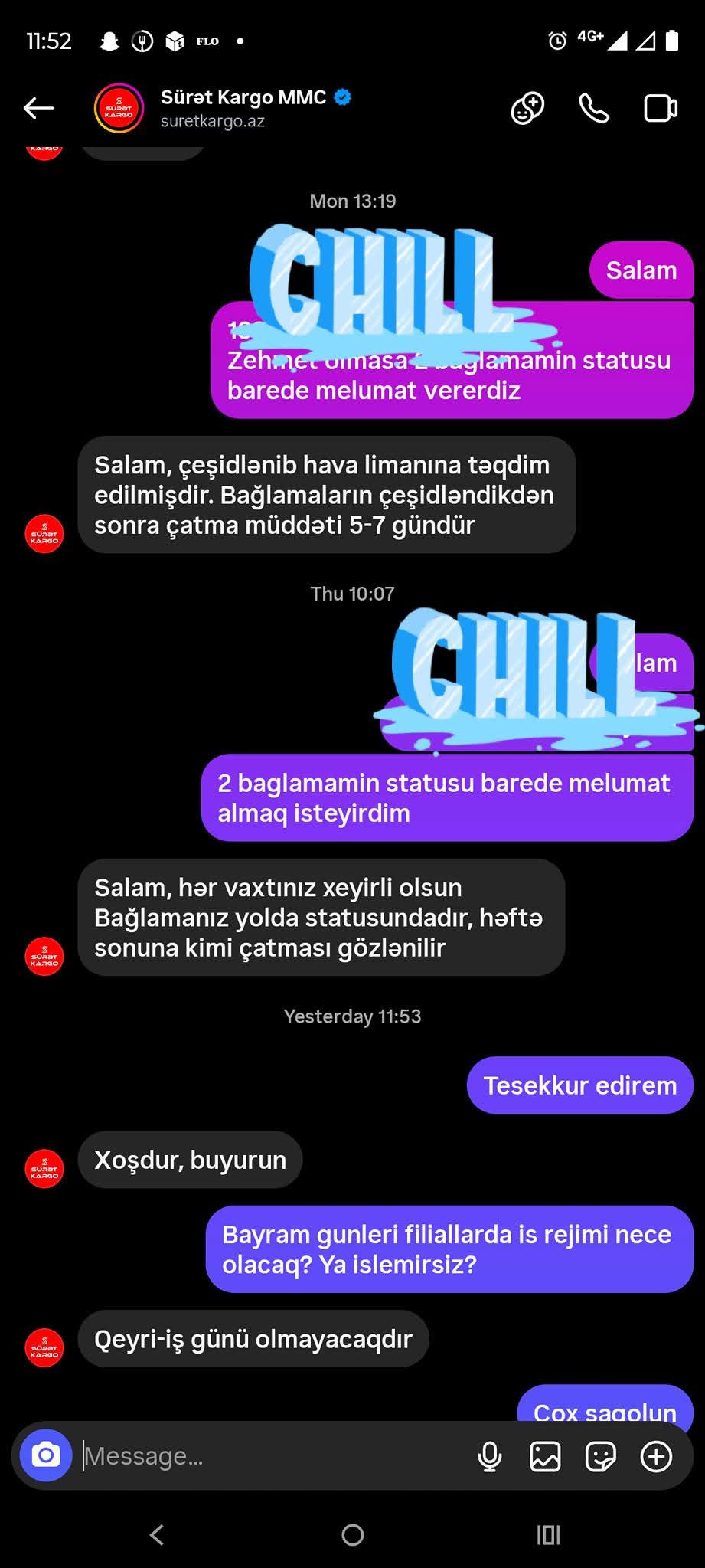Screen dimensions: 705x1568
Task: Open the AI sticker creation icon
Action: (527, 109)
